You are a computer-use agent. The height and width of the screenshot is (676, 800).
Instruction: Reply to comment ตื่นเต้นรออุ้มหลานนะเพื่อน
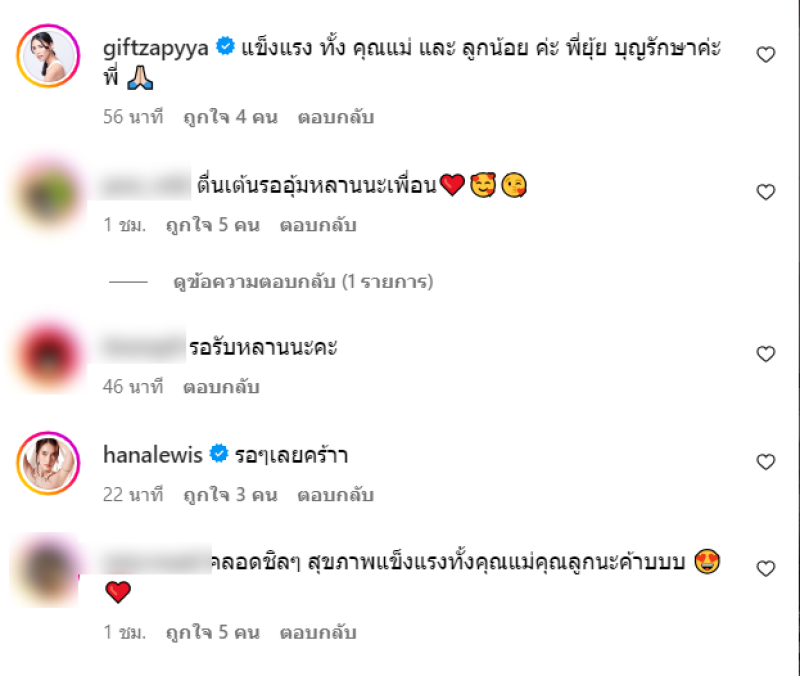[319, 225]
